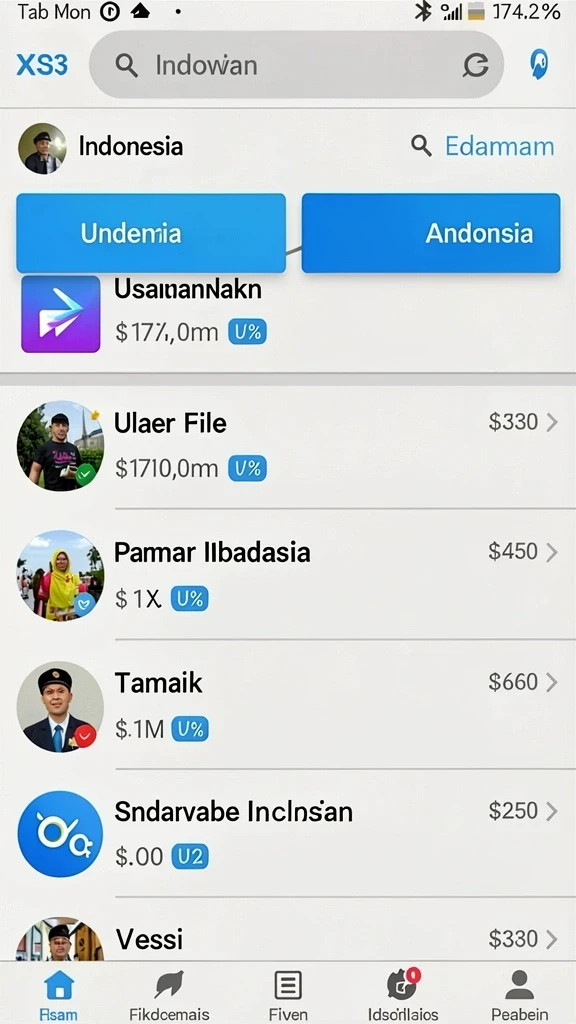Switch to the Fiven tab
Viewport: 576px width, 1024px height.
[288, 994]
